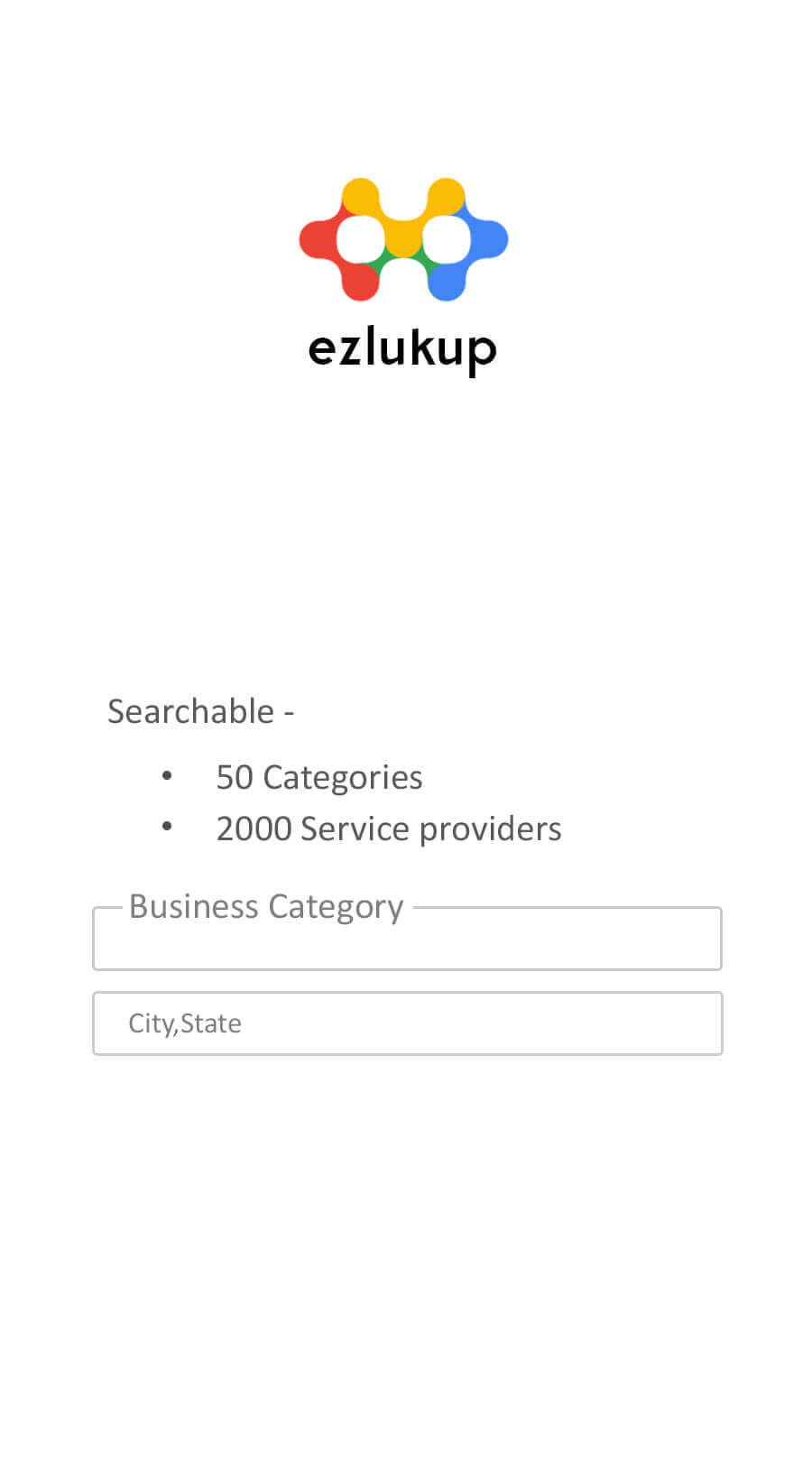The height and width of the screenshot is (1463, 812).
Task: Enter location in City,State field
Action: [x=407, y=1023]
